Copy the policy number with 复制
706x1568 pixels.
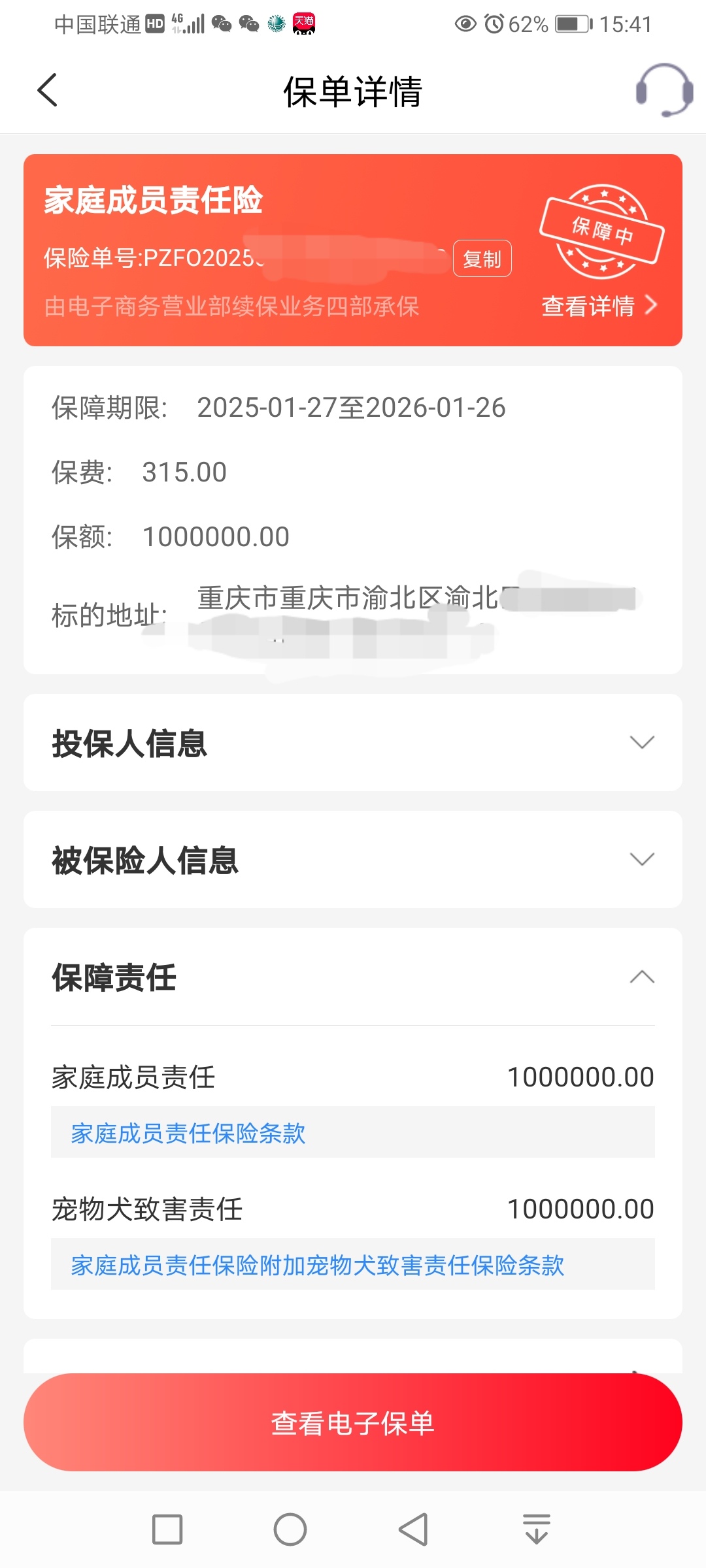482,259
